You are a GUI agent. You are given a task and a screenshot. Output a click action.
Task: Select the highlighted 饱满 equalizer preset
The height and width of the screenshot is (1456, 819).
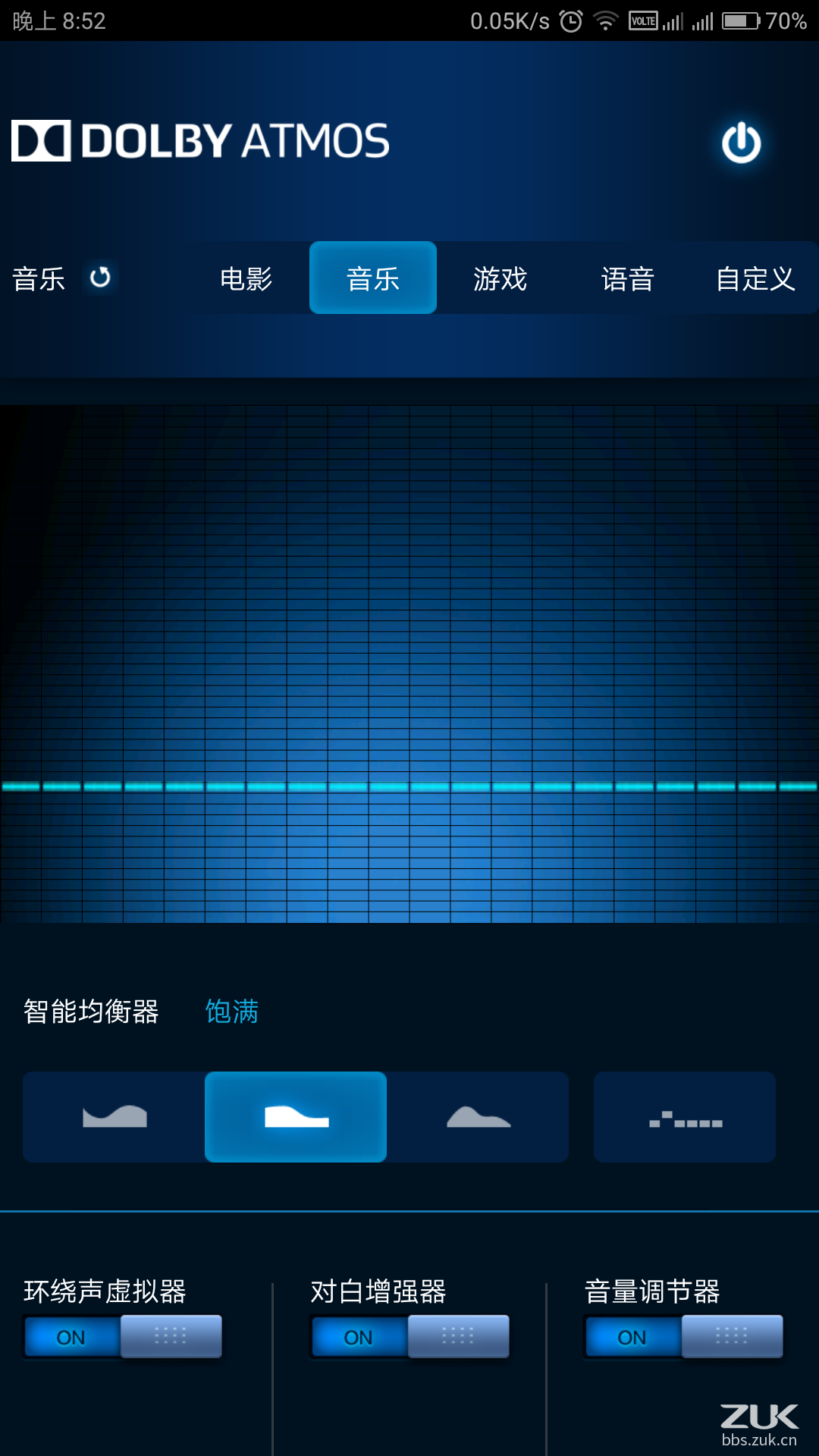296,1117
